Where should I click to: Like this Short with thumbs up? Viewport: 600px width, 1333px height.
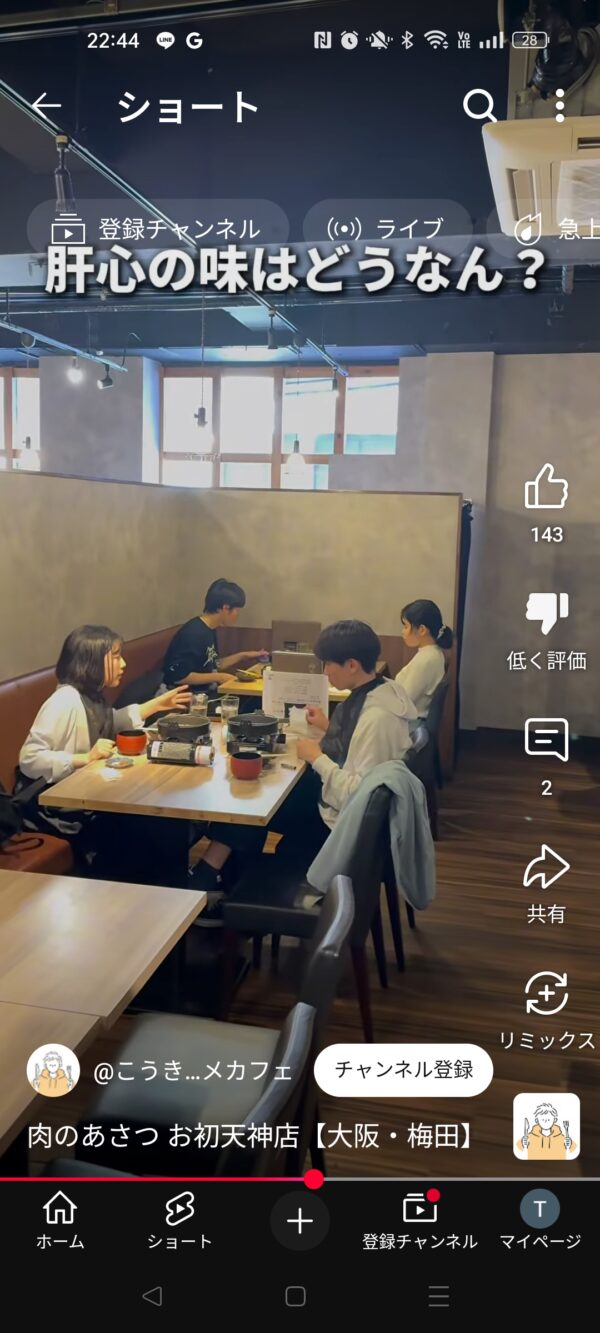pyautogui.click(x=546, y=487)
